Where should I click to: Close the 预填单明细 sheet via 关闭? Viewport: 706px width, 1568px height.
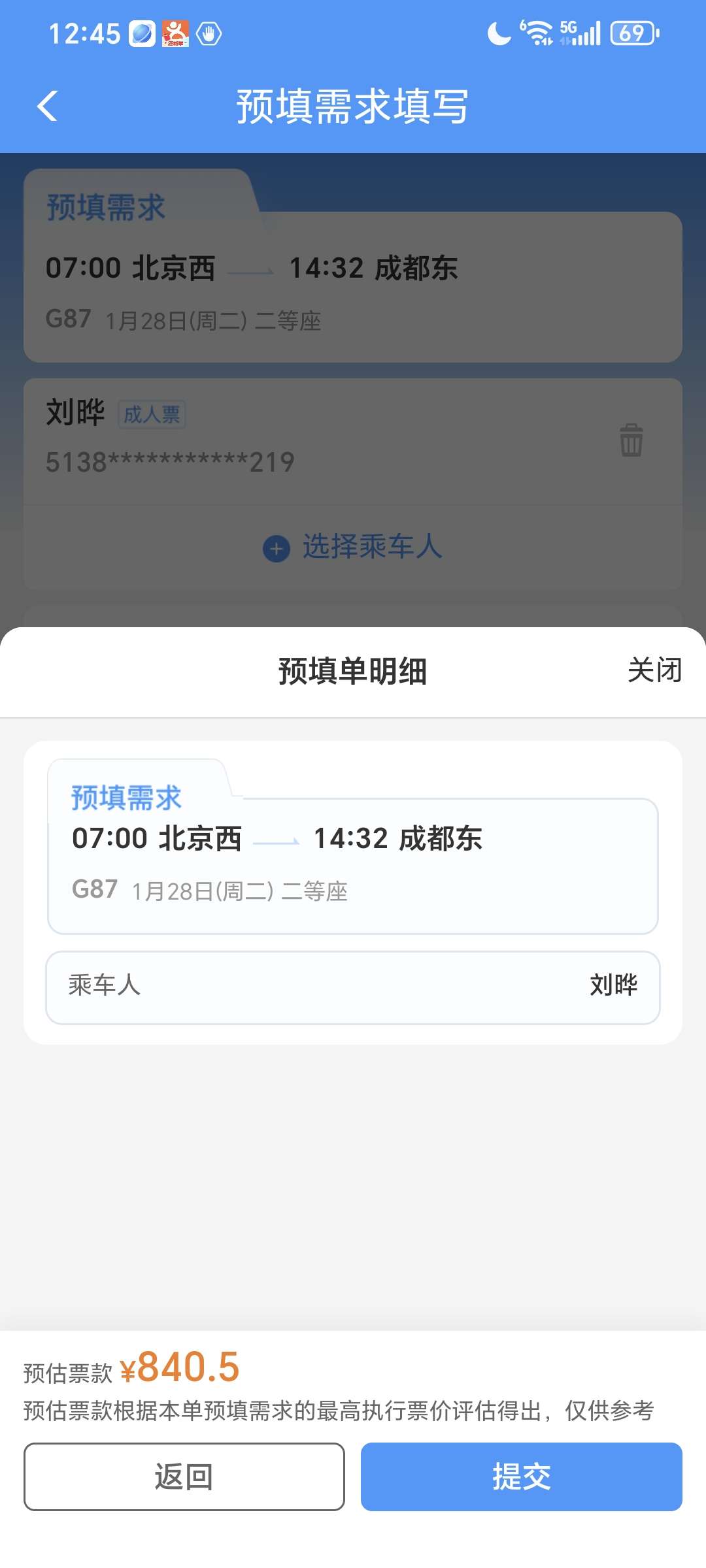point(654,671)
